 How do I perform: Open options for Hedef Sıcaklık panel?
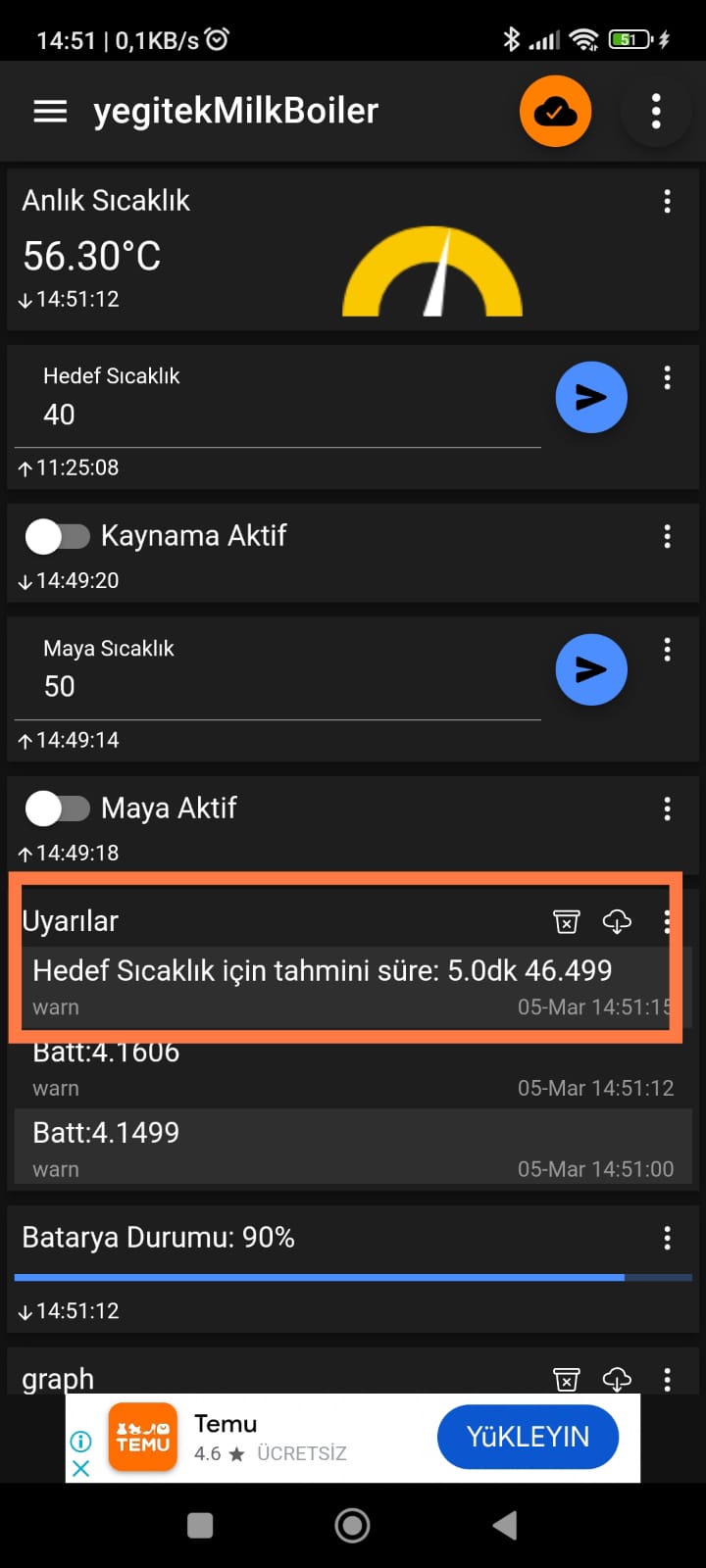(x=667, y=378)
